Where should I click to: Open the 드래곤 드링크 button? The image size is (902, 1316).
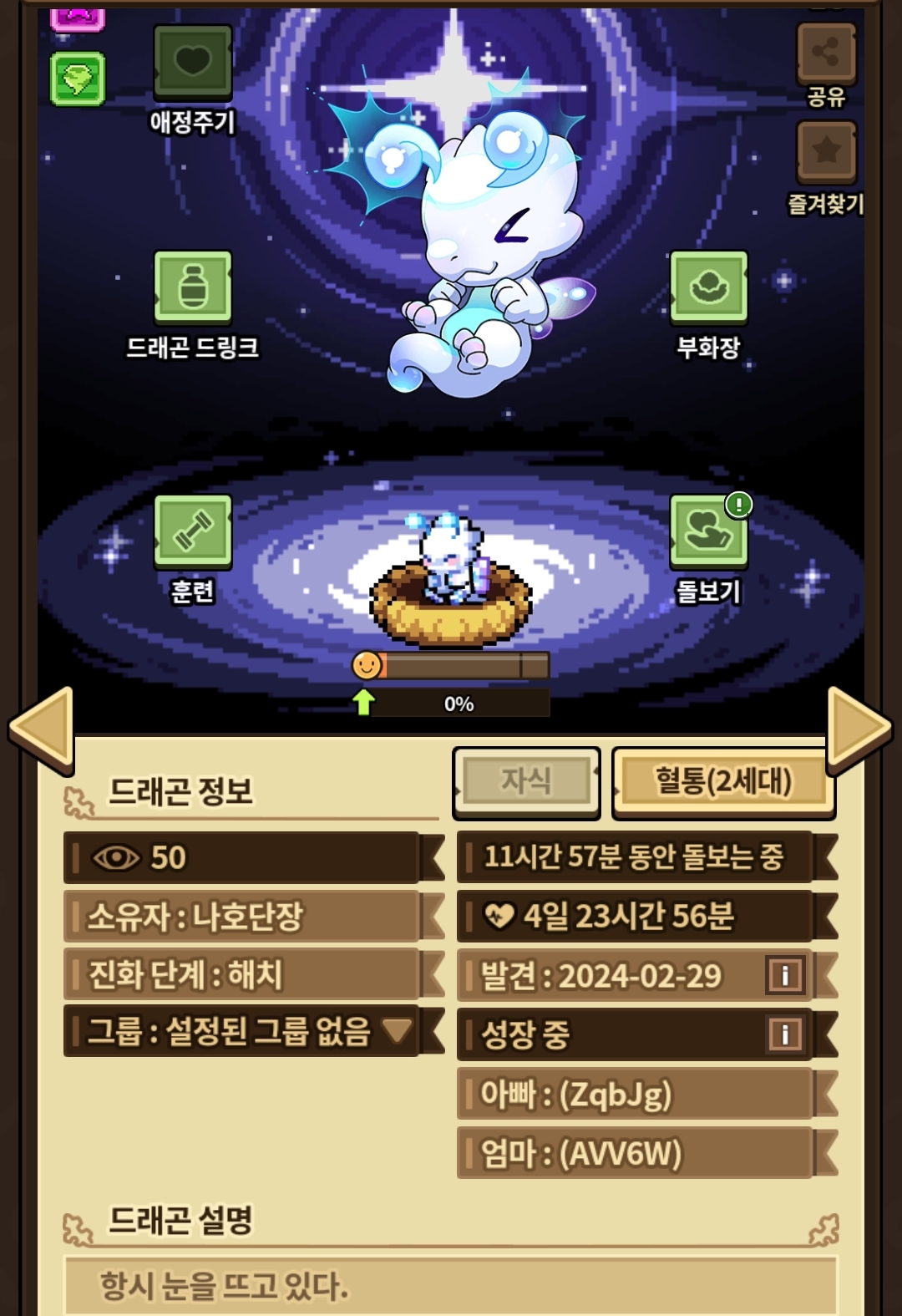point(192,287)
